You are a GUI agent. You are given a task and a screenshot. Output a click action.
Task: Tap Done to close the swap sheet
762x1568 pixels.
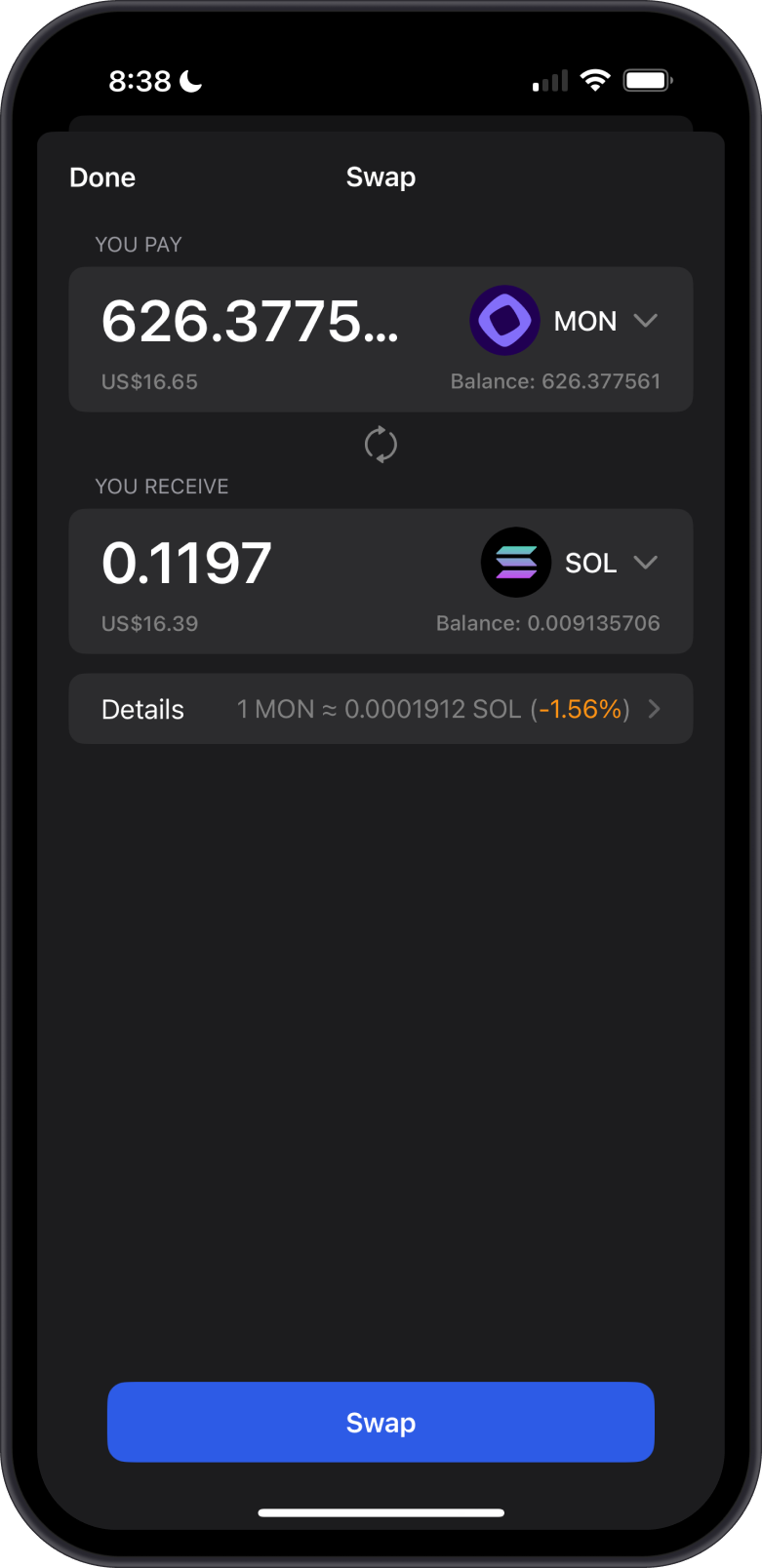pos(102,177)
